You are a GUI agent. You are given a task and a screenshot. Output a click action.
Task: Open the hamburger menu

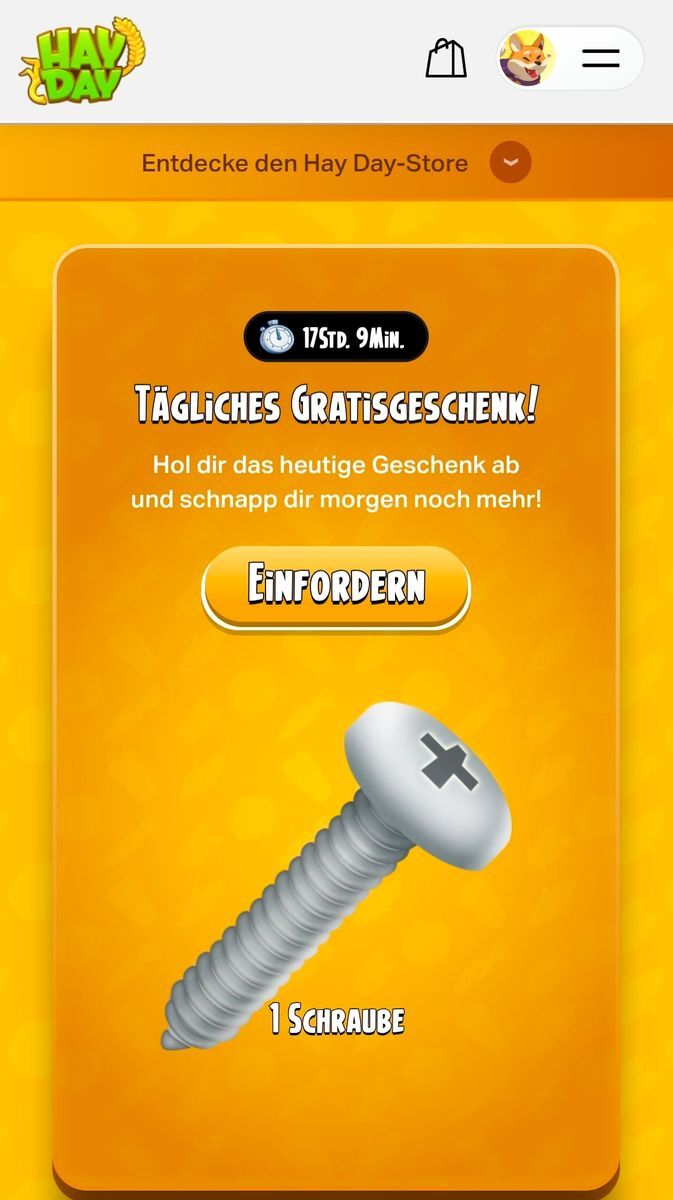click(x=601, y=58)
